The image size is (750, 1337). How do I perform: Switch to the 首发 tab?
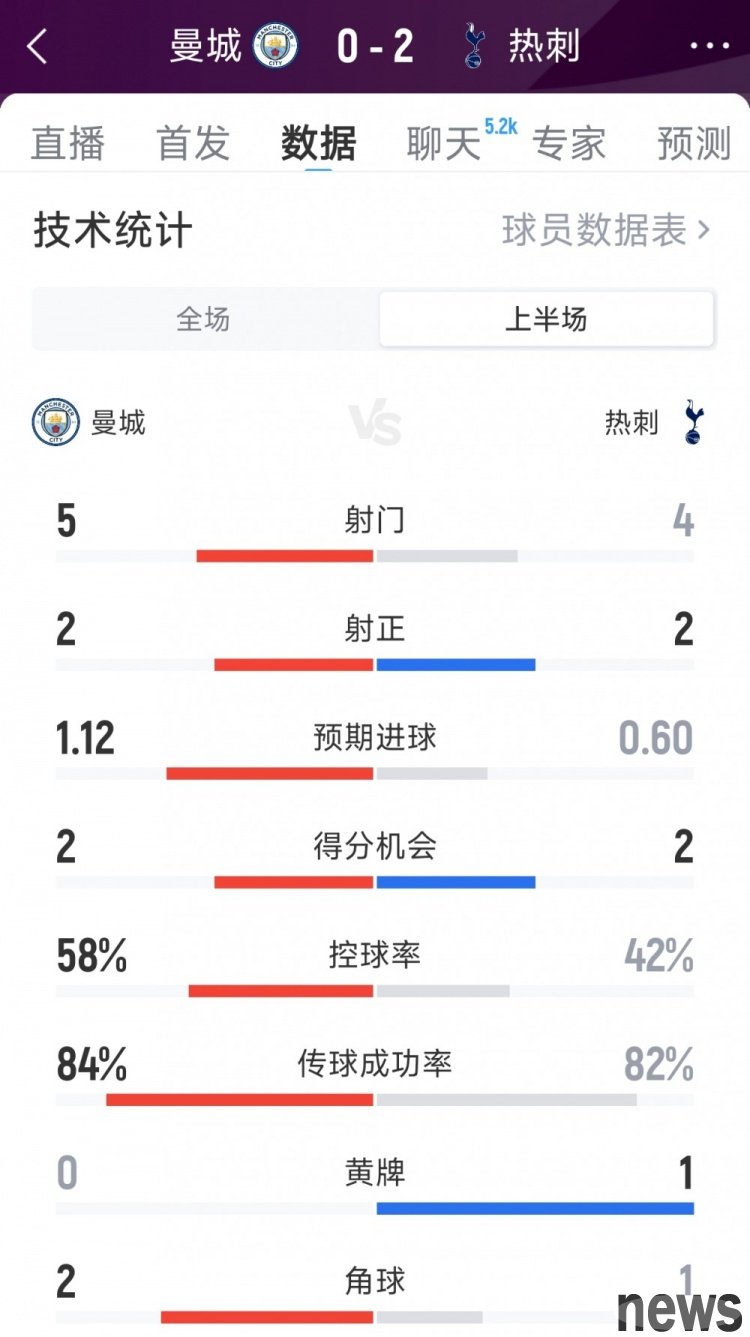point(193,144)
